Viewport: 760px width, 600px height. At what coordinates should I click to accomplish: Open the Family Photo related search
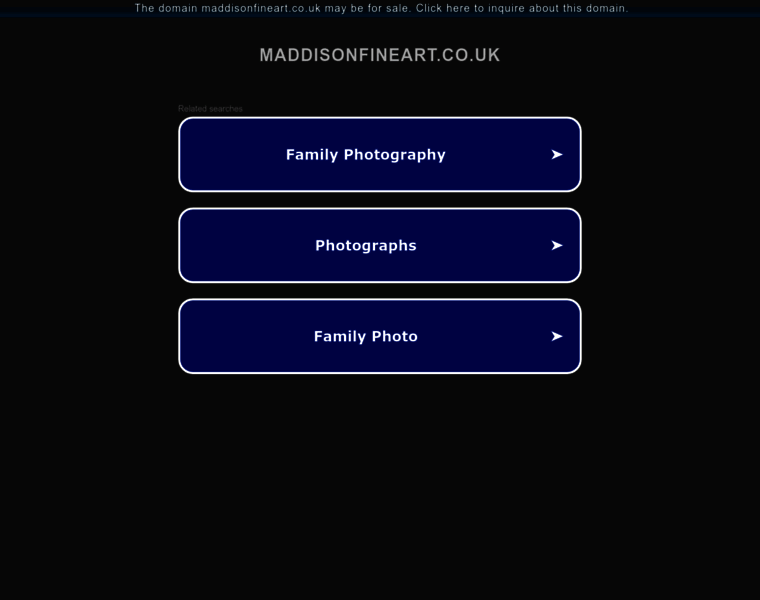(x=380, y=337)
